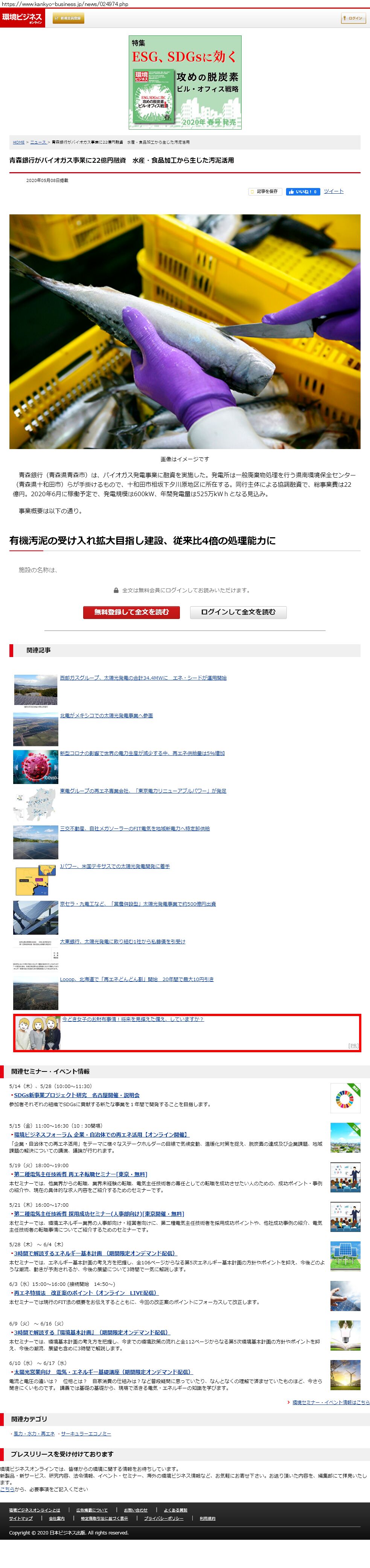Open 東電グループの再エネ事業会社 article
This screenshot has width=370, height=1568.
click(x=143, y=791)
